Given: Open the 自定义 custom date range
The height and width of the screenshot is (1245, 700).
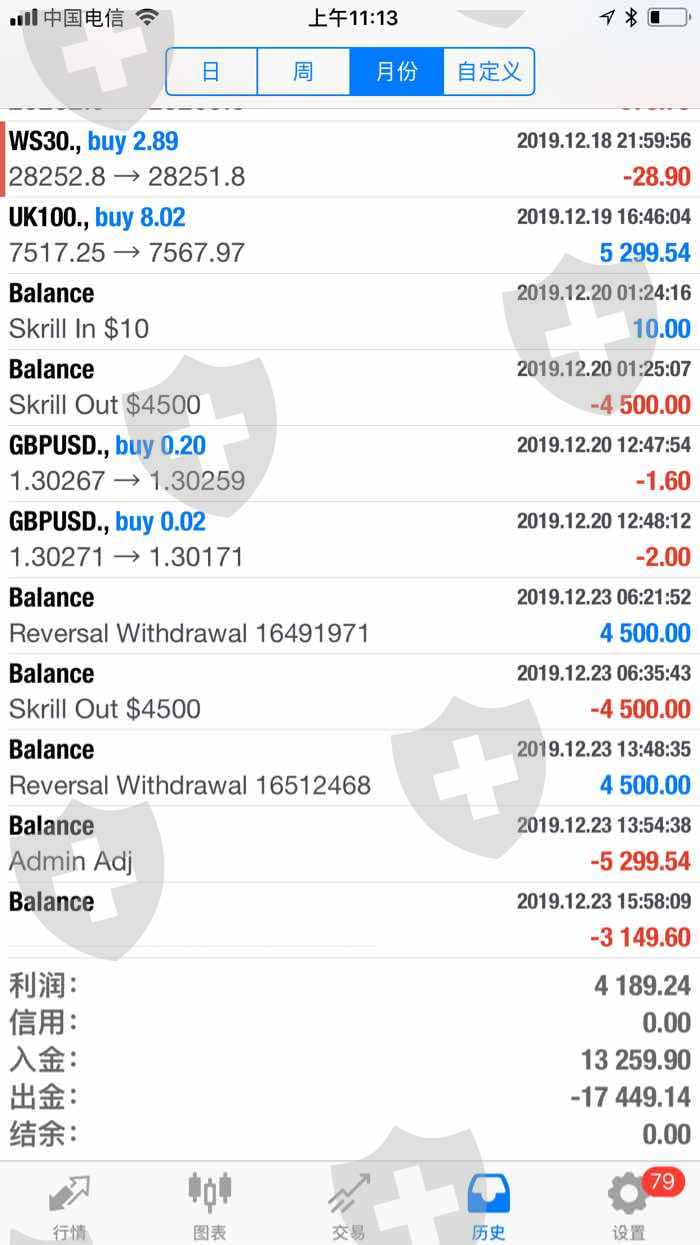Looking at the screenshot, I should [x=488, y=72].
